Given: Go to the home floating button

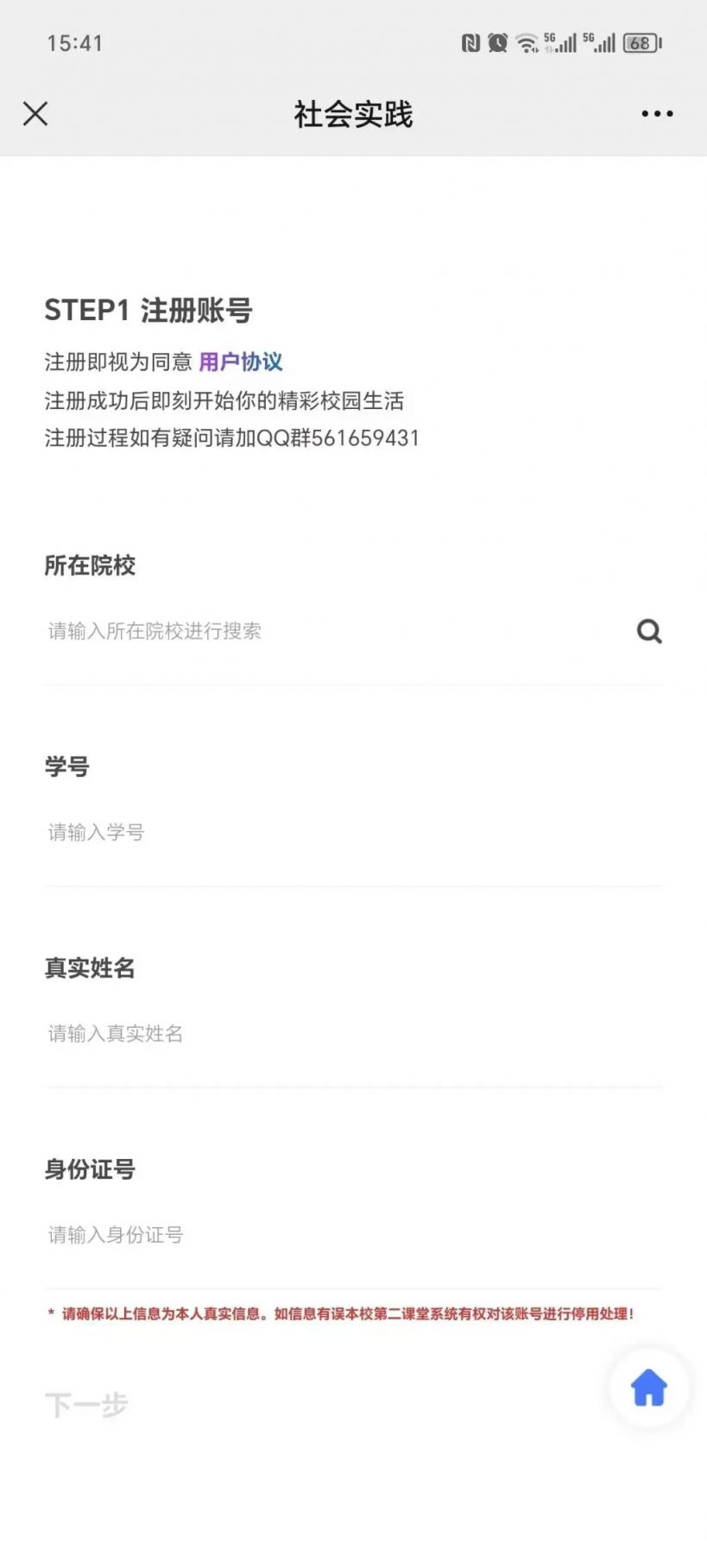Looking at the screenshot, I should tap(649, 1389).
